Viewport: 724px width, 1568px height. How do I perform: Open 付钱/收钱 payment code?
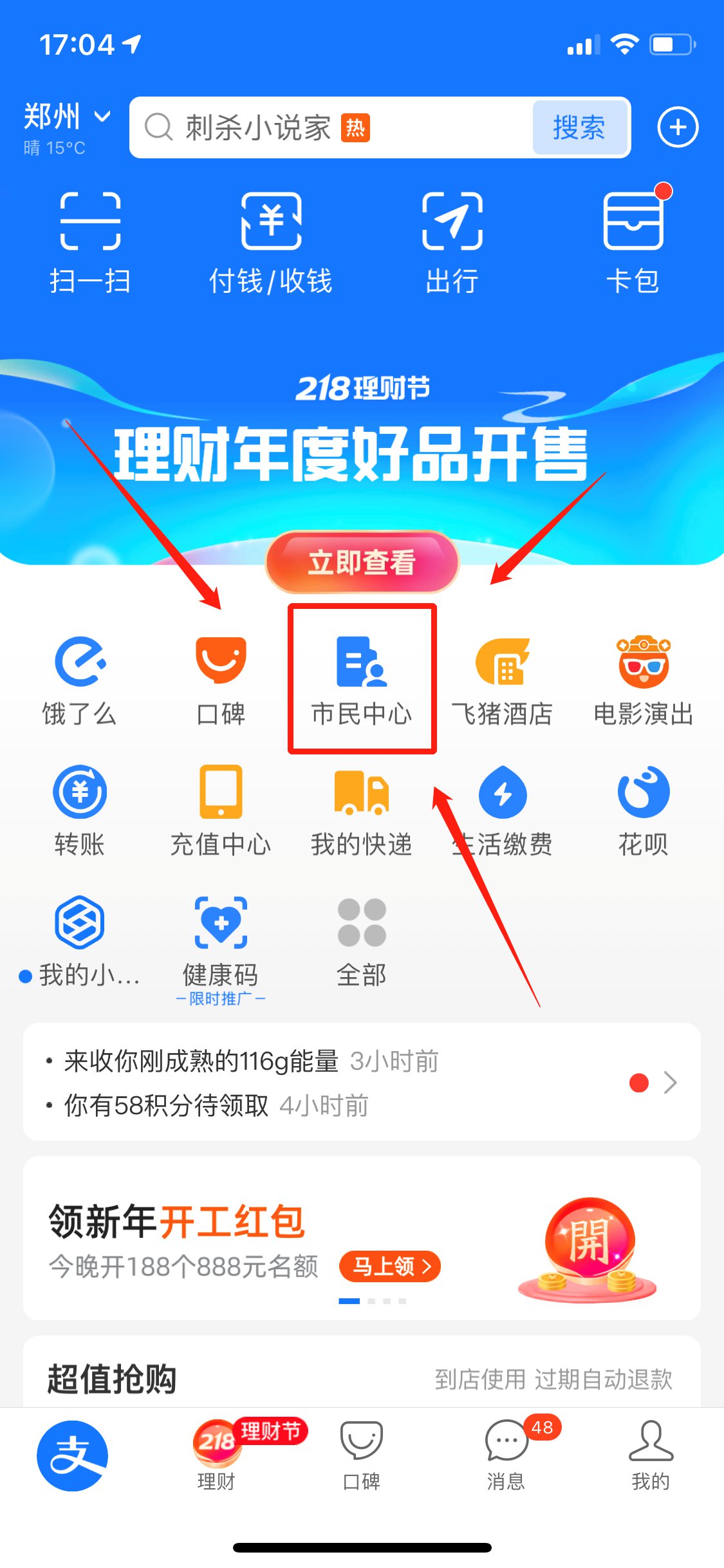point(271,243)
